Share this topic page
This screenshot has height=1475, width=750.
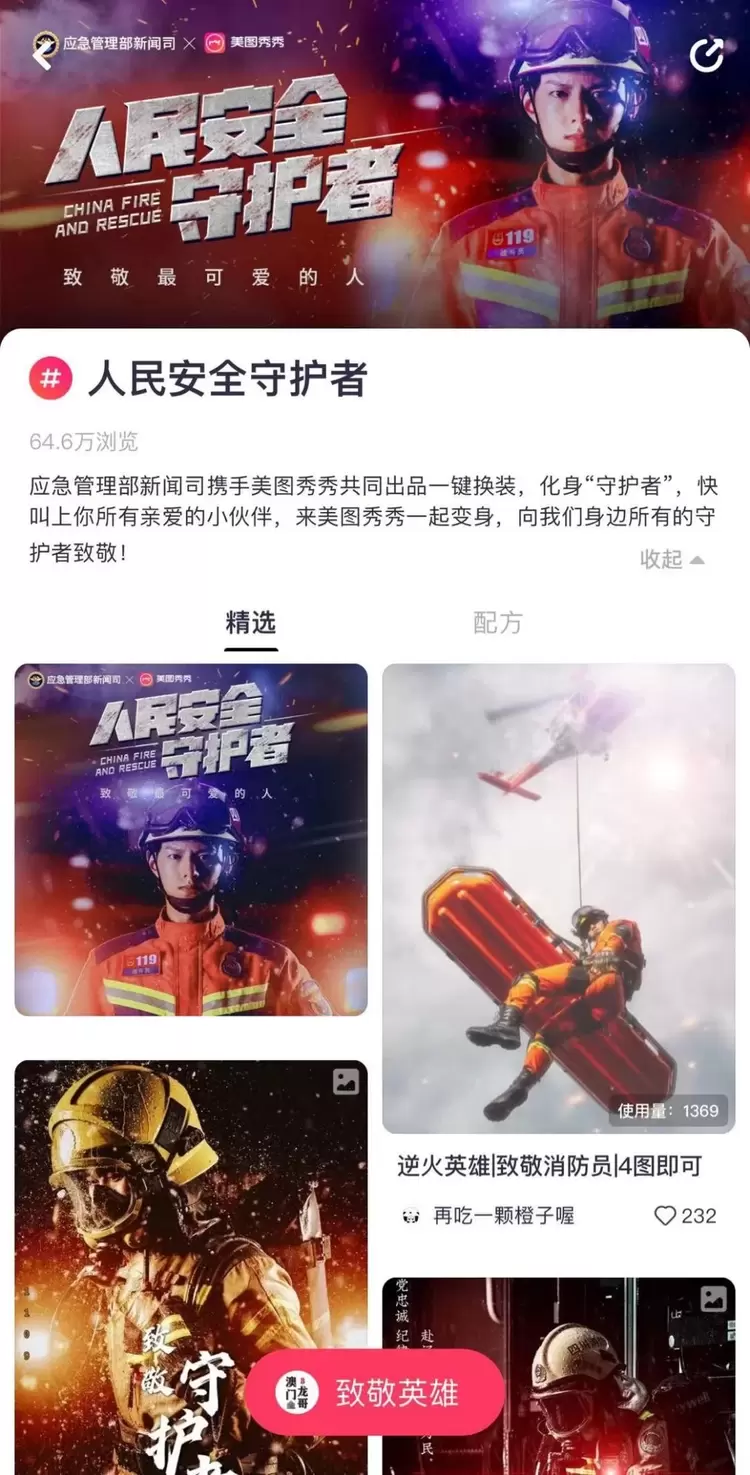coord(706,55)
